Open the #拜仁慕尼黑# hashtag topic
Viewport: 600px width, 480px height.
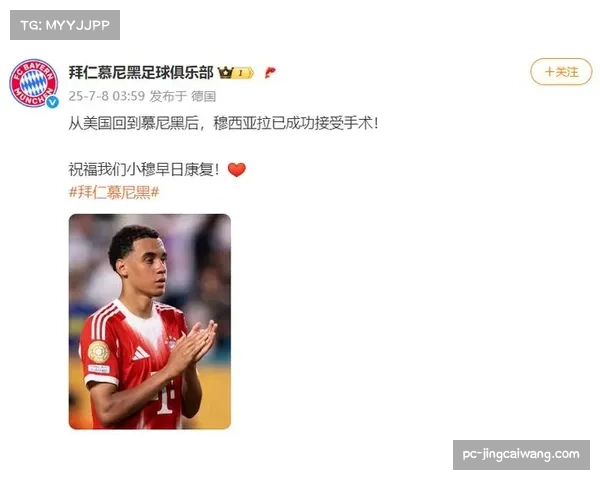[114, 192]
